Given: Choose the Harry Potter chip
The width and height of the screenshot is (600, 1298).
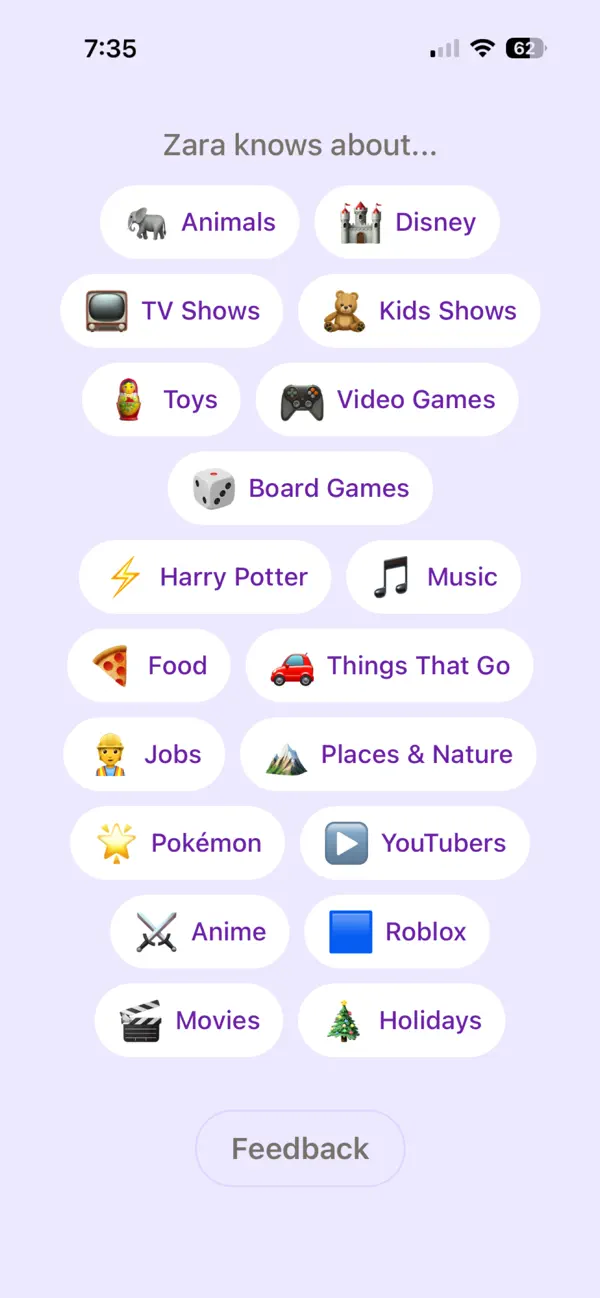Looking at the screenshot, I should click(205, 577).
